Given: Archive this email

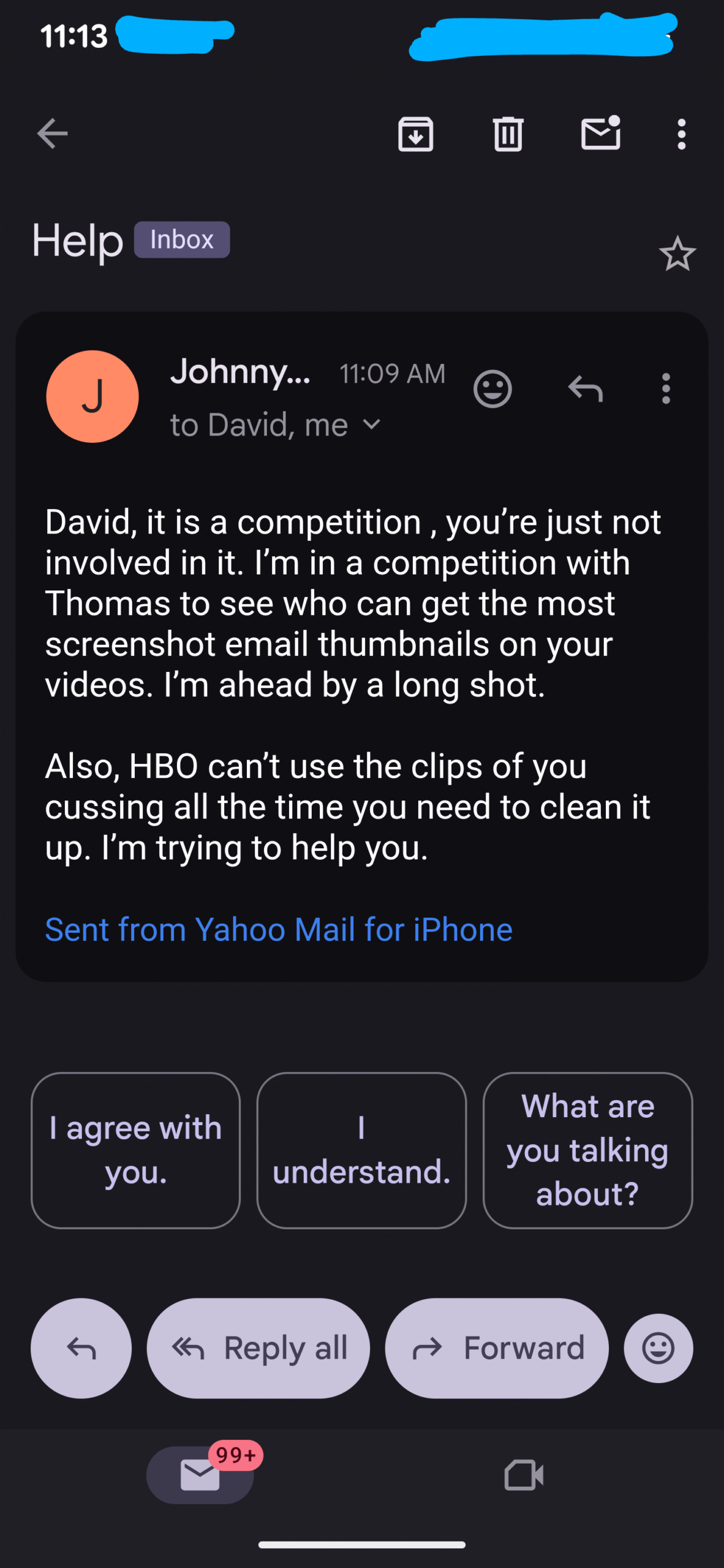Looking at the screenshot, I should pos(416,134).
